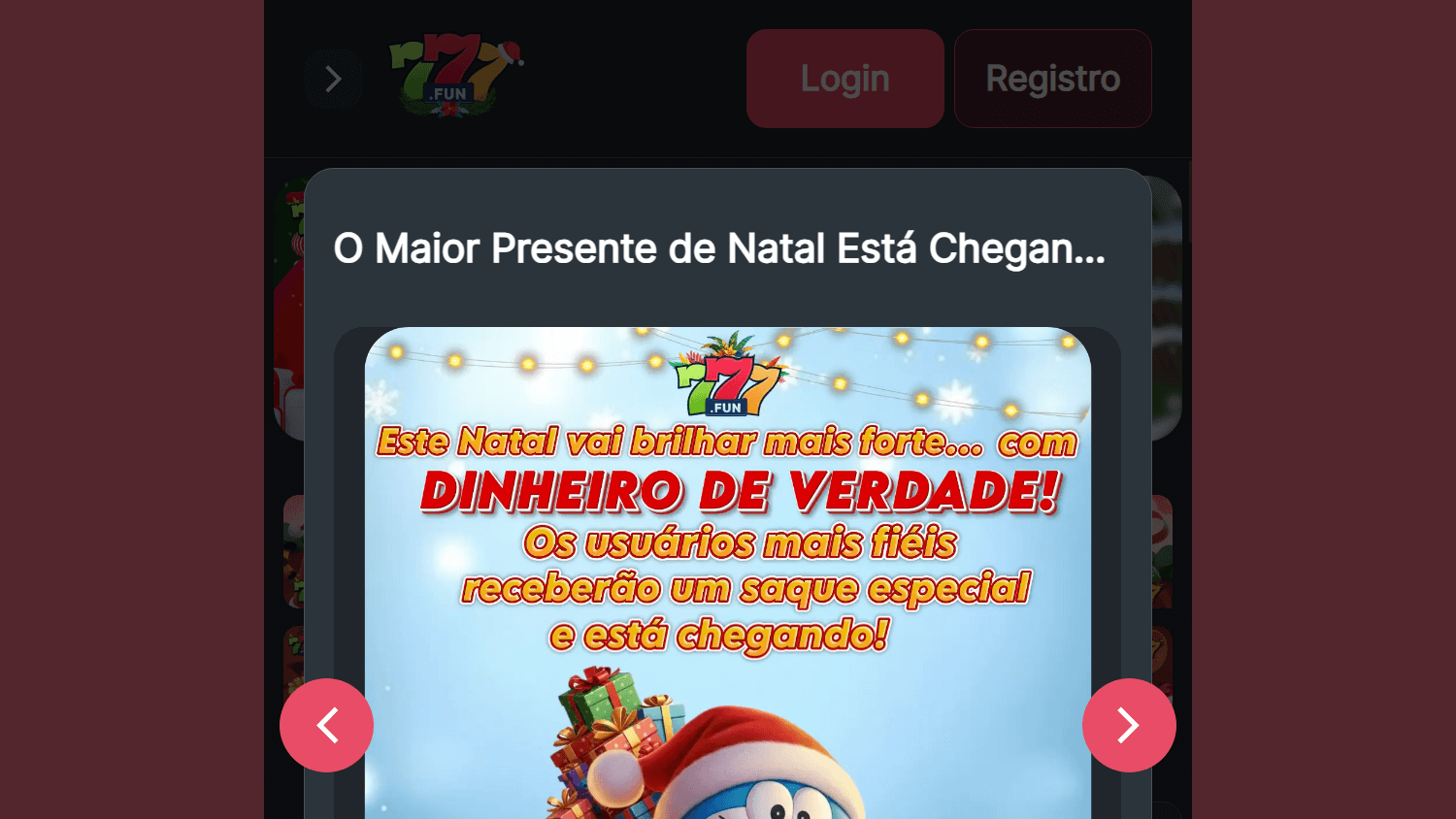This screenshot has width=1456, height=819.
Task: Advance to the next promo slide
Action: tap(1128, 725)
